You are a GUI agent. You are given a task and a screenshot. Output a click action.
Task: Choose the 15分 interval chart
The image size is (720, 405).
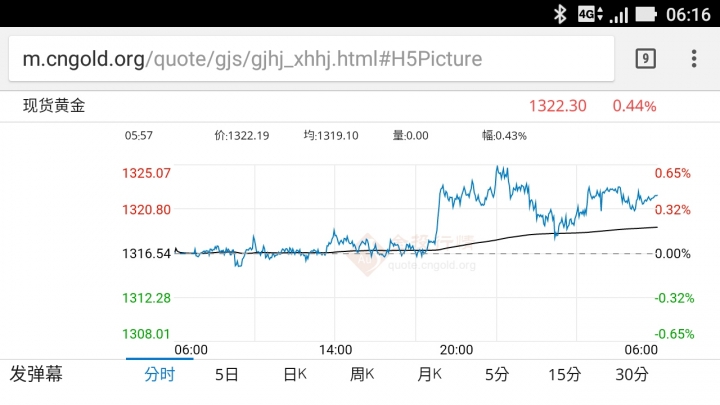point(564,375)
